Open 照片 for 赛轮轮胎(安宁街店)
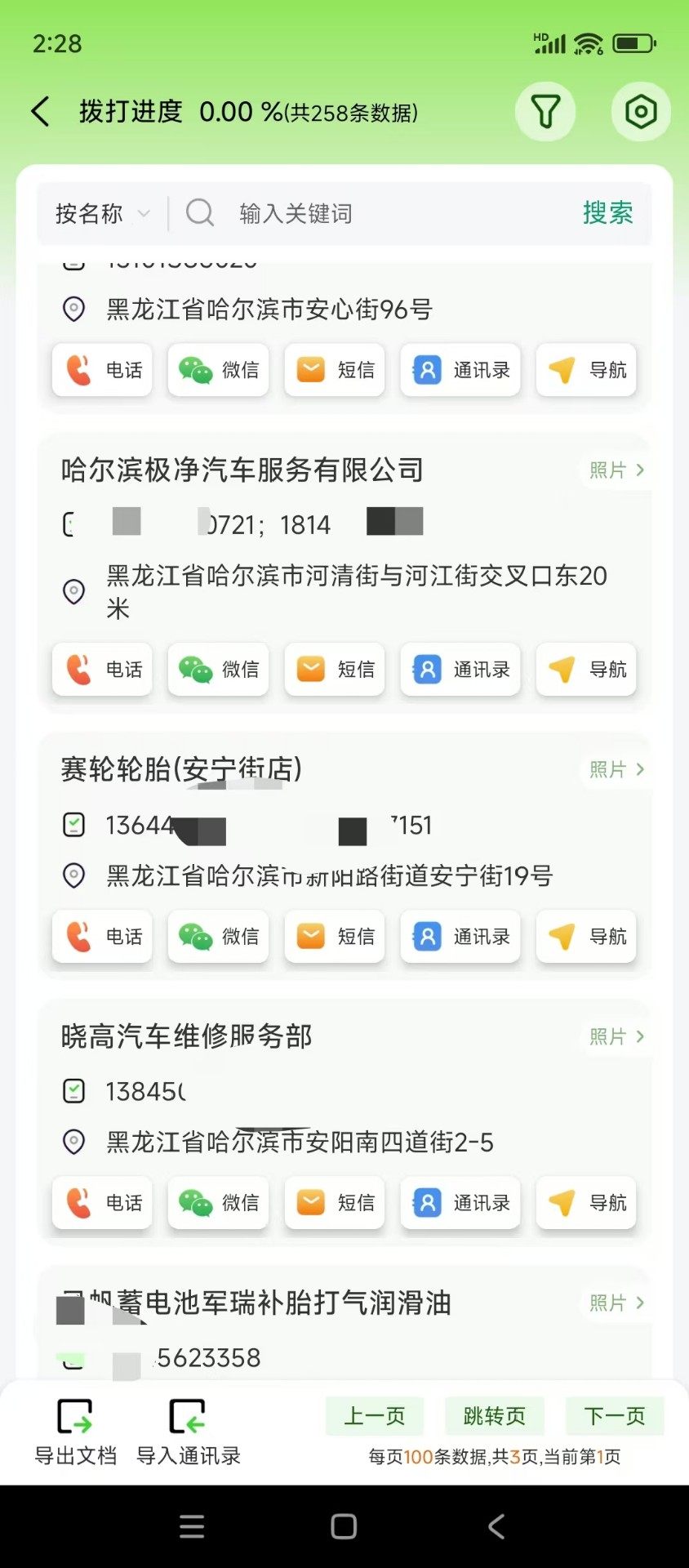The height and width of the screenshot is (1568, 689). pos(616,769)
